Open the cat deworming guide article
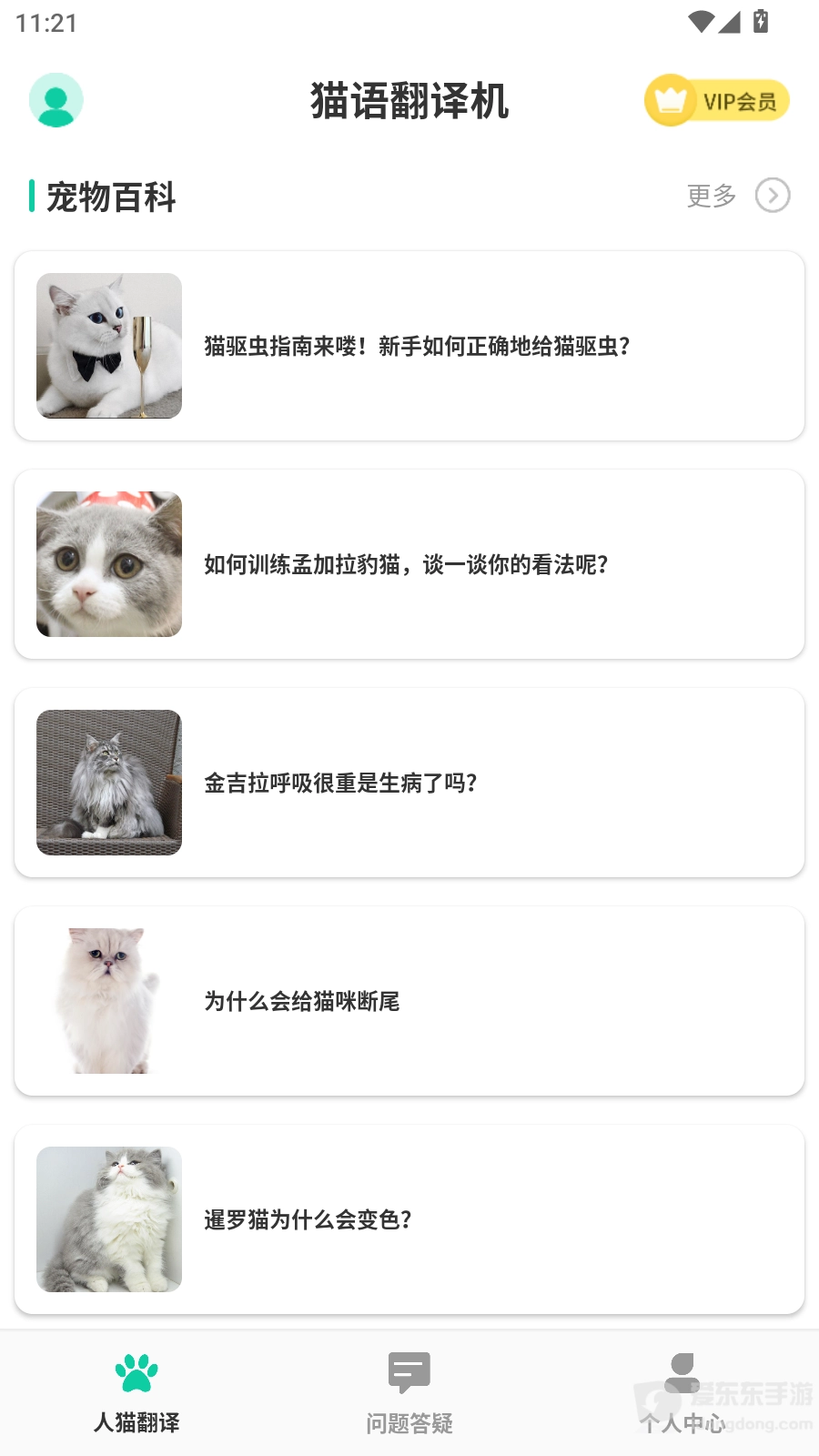The width and height of the screenshot is (819, 1456). [x=409, y=346]
